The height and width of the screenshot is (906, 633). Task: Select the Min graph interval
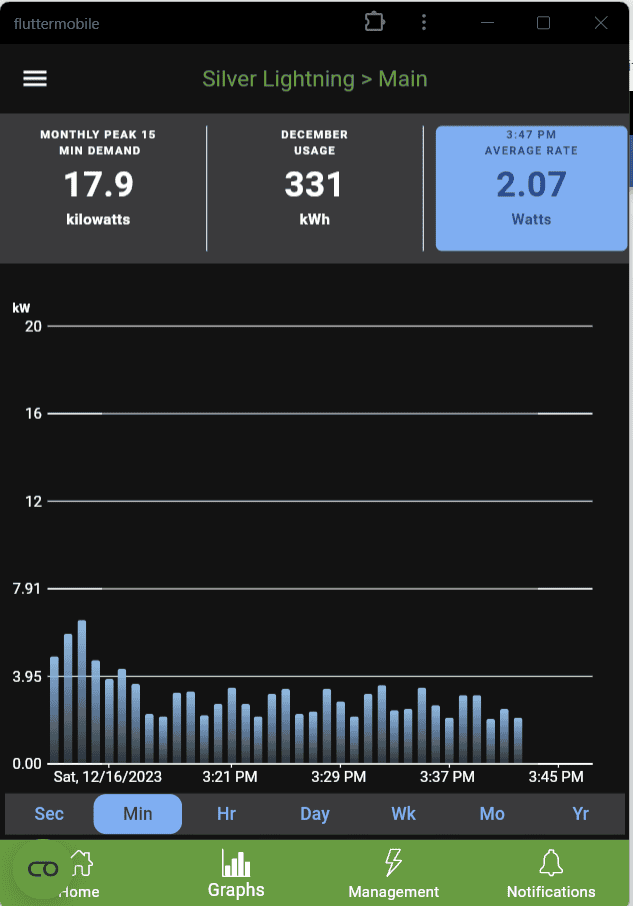pyautogui.click(x=138, y=814)
